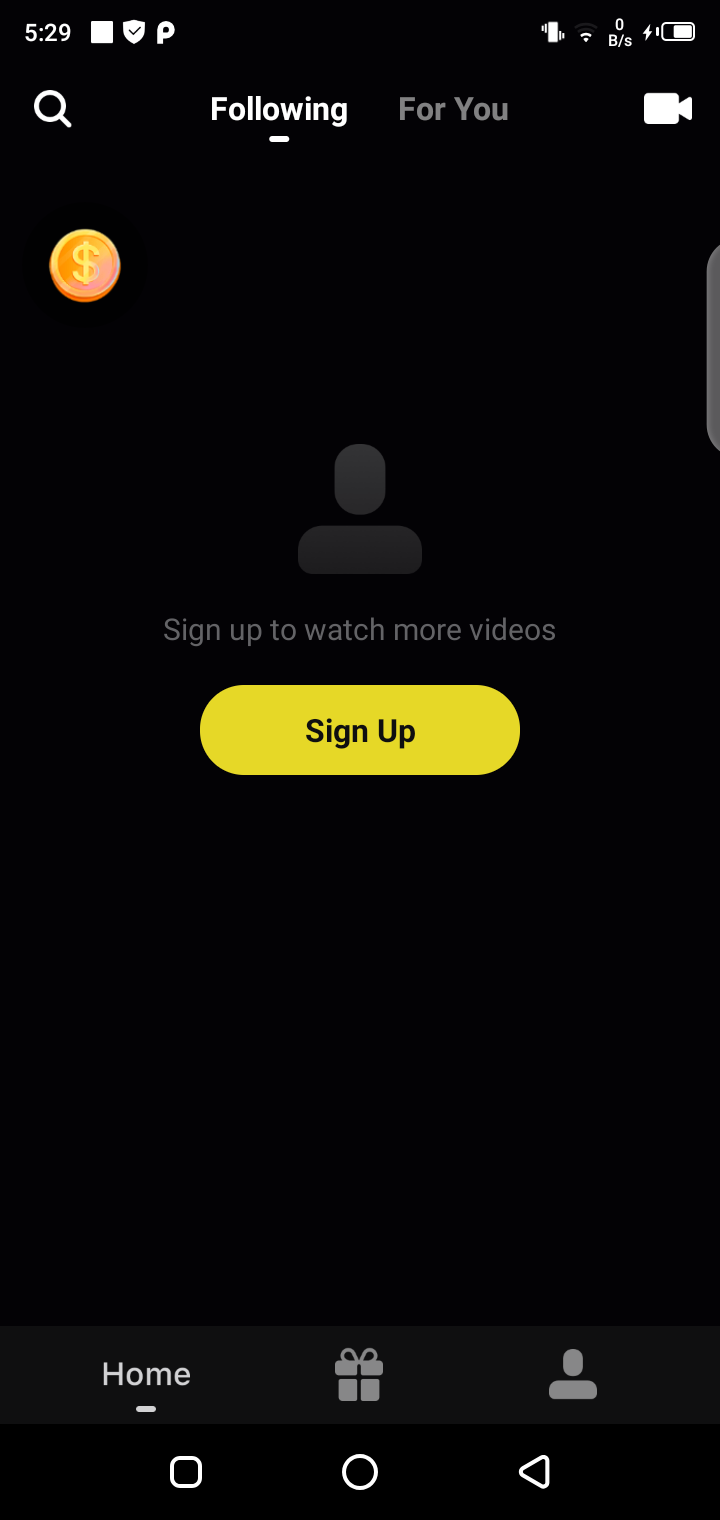Select the Following tab

coord(279,109)
